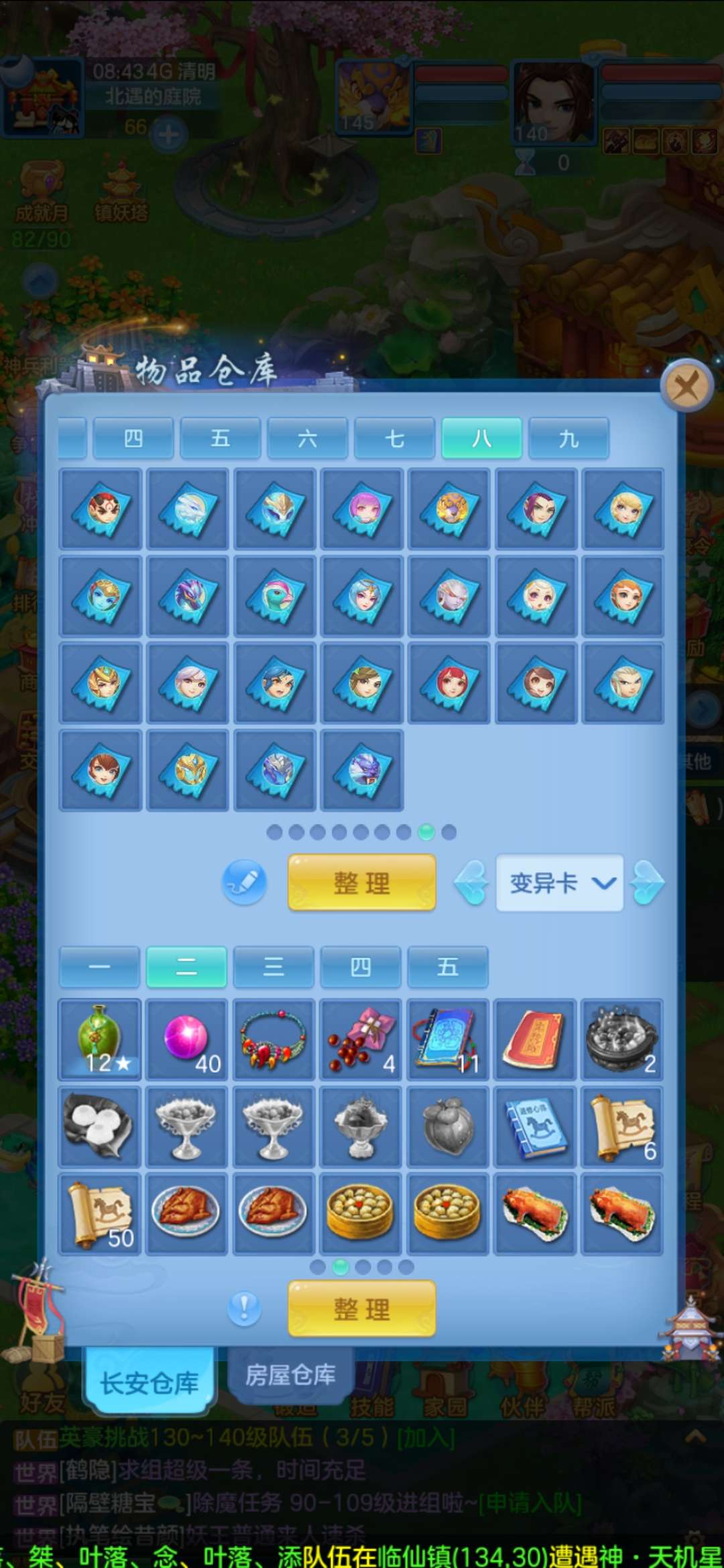The height and width of the screenshot is (1568, 724).
Task: Select the red book item in inventory
Action: pos(535,1039)
